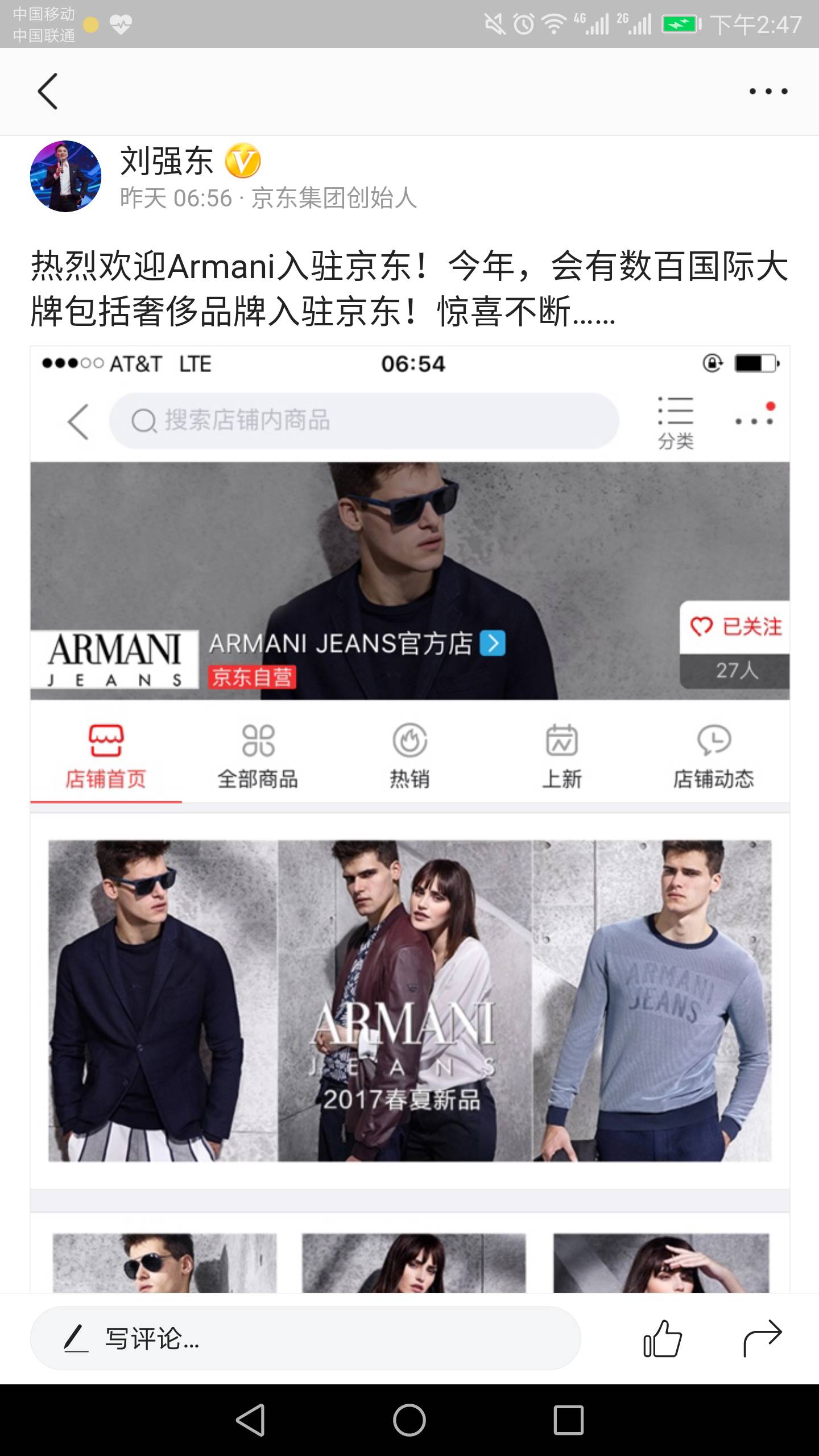Like this post with the thumbs-up
The height and width of the screenshot is (1456, 819).
click(x=663, y=1338)
